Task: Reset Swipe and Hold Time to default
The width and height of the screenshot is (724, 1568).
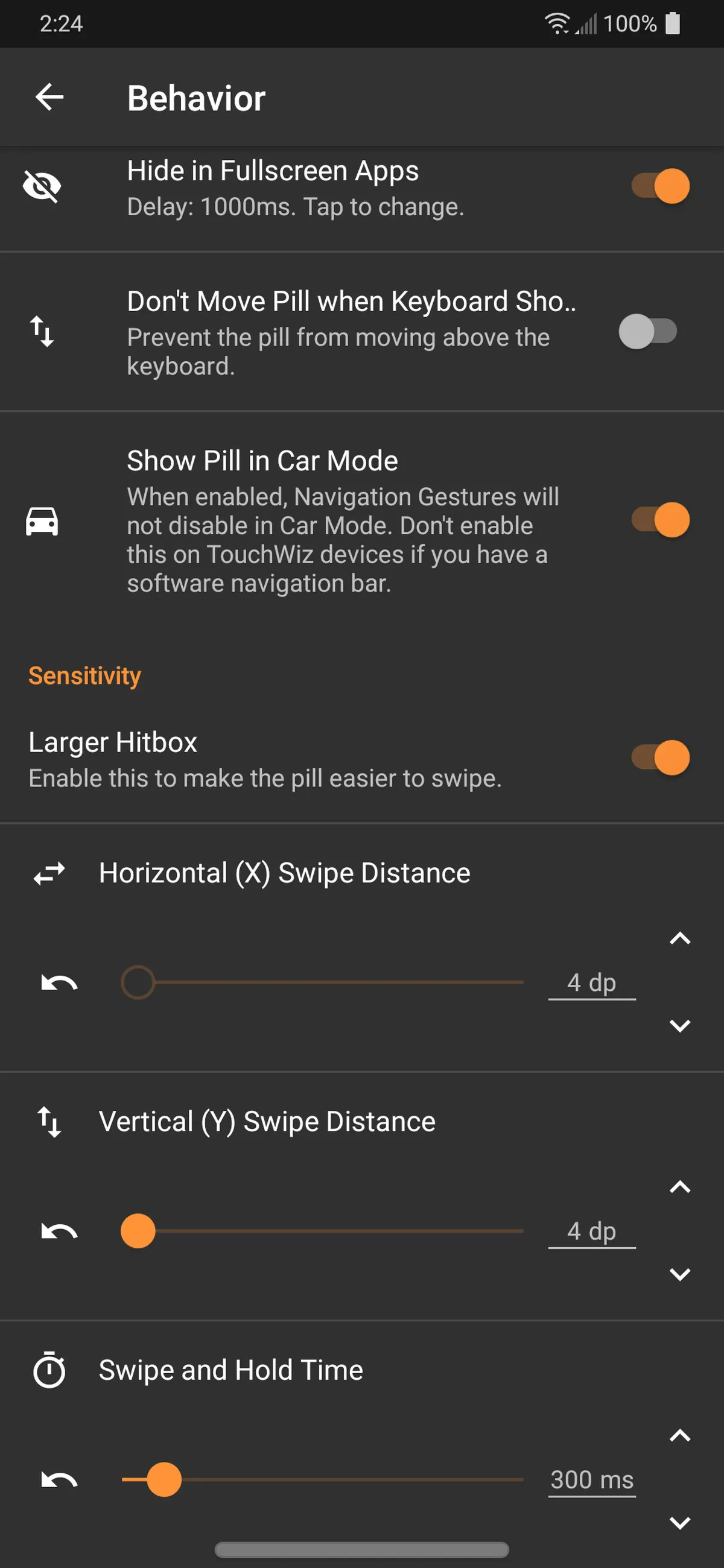Action: [x=59, y=1479]
